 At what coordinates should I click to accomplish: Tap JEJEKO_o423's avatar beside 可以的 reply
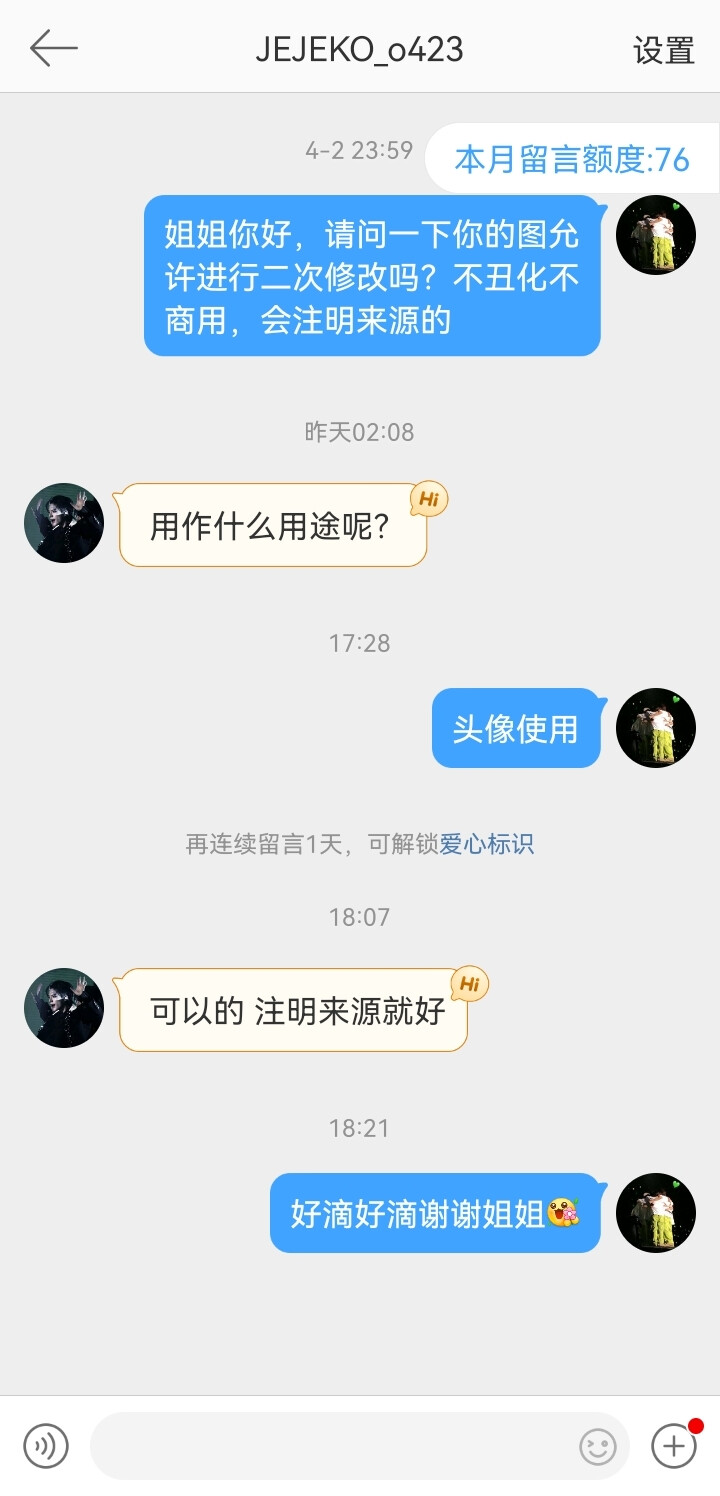pos(63,1008)
